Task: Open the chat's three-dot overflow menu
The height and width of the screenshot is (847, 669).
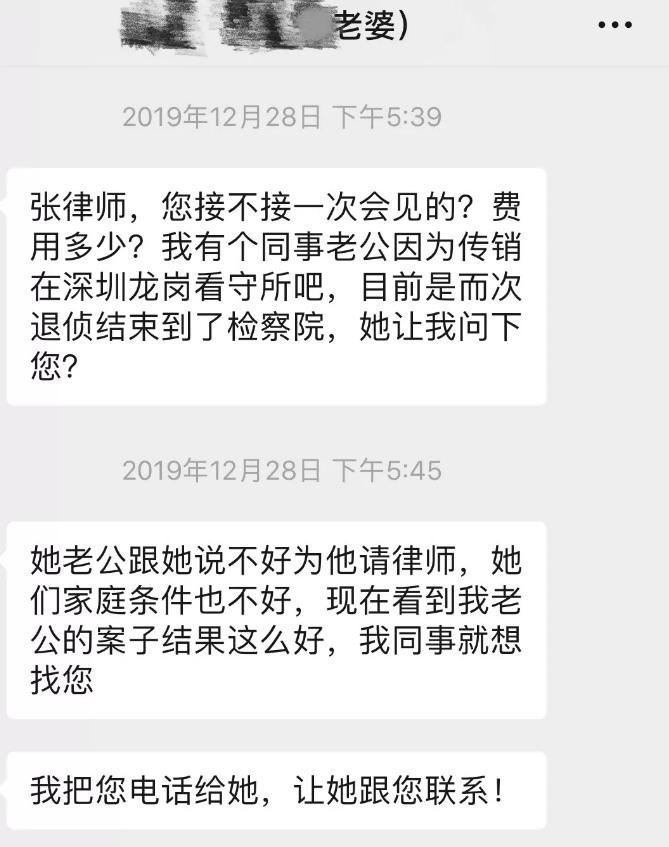Action: click(615, 26)
